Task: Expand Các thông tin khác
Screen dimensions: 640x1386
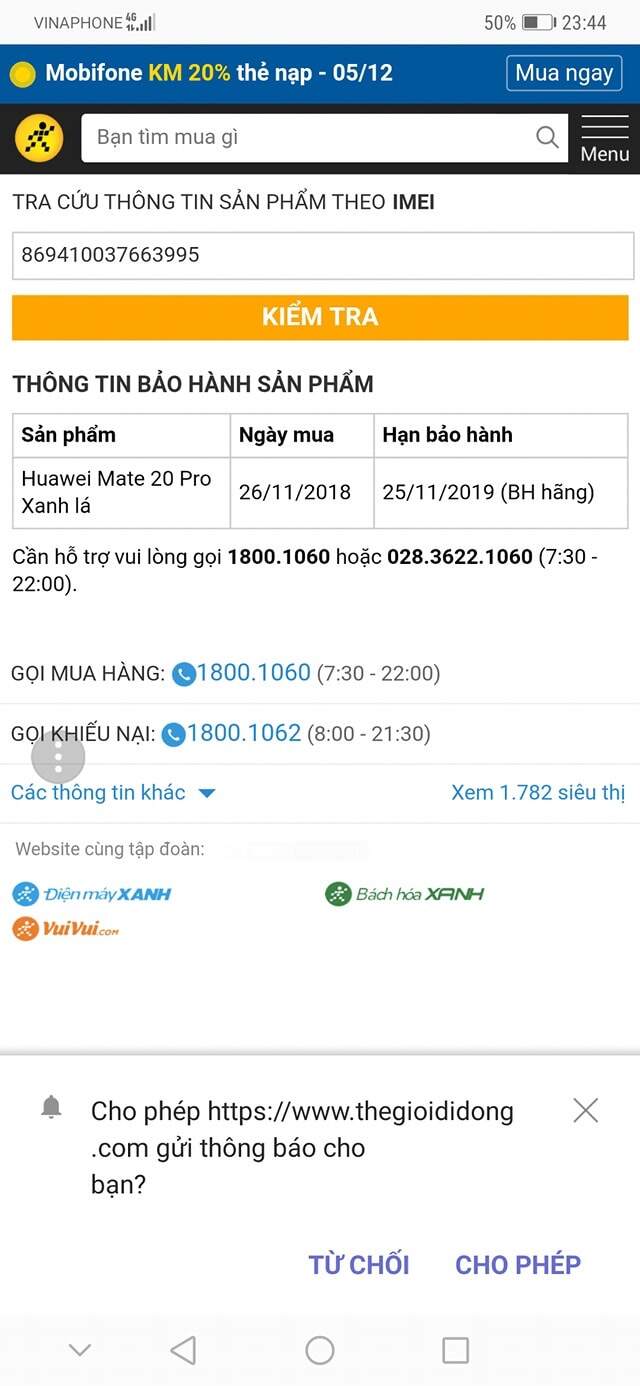Action: (112, 793)
